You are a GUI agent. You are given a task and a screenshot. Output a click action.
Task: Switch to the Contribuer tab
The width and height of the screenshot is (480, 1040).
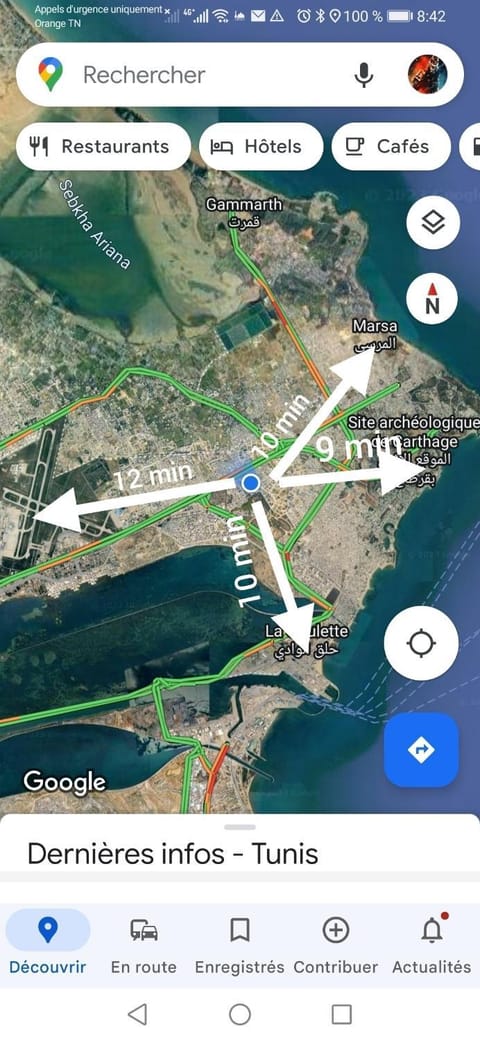click(335, 946)
